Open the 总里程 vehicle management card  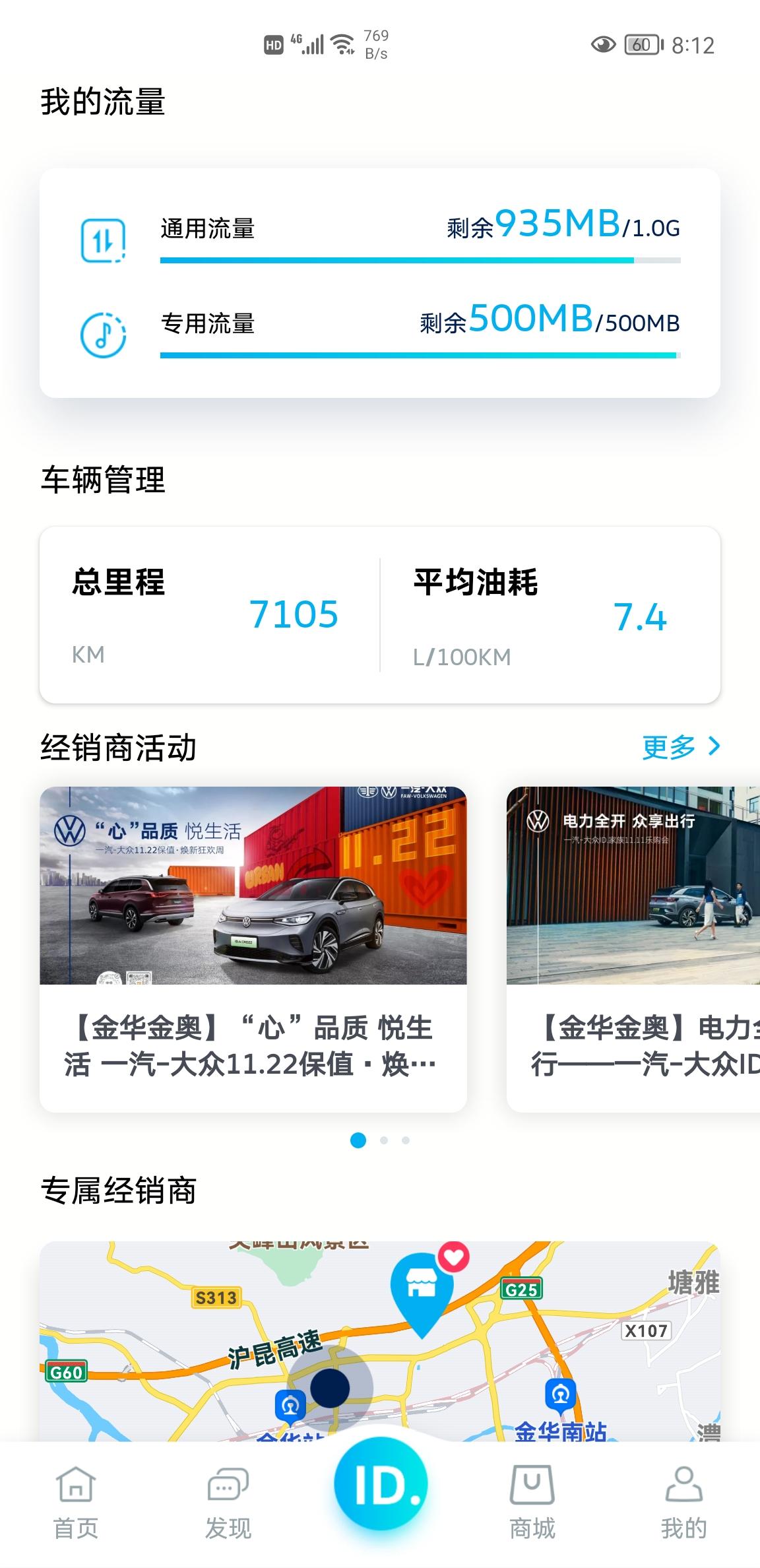pos(210,615)
